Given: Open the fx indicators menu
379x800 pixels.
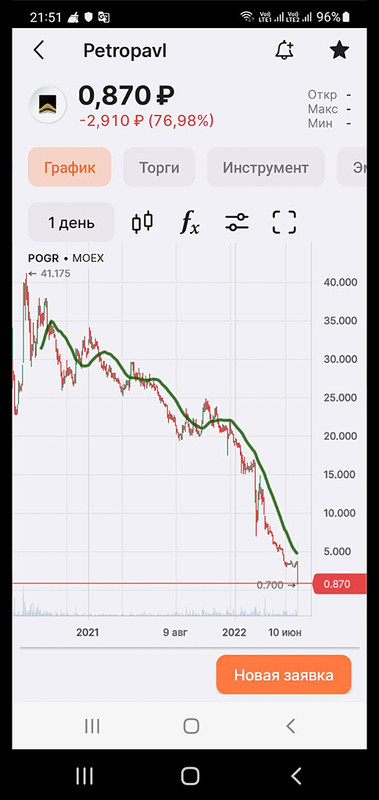Looking at the screenshot, I should point(190,222).
